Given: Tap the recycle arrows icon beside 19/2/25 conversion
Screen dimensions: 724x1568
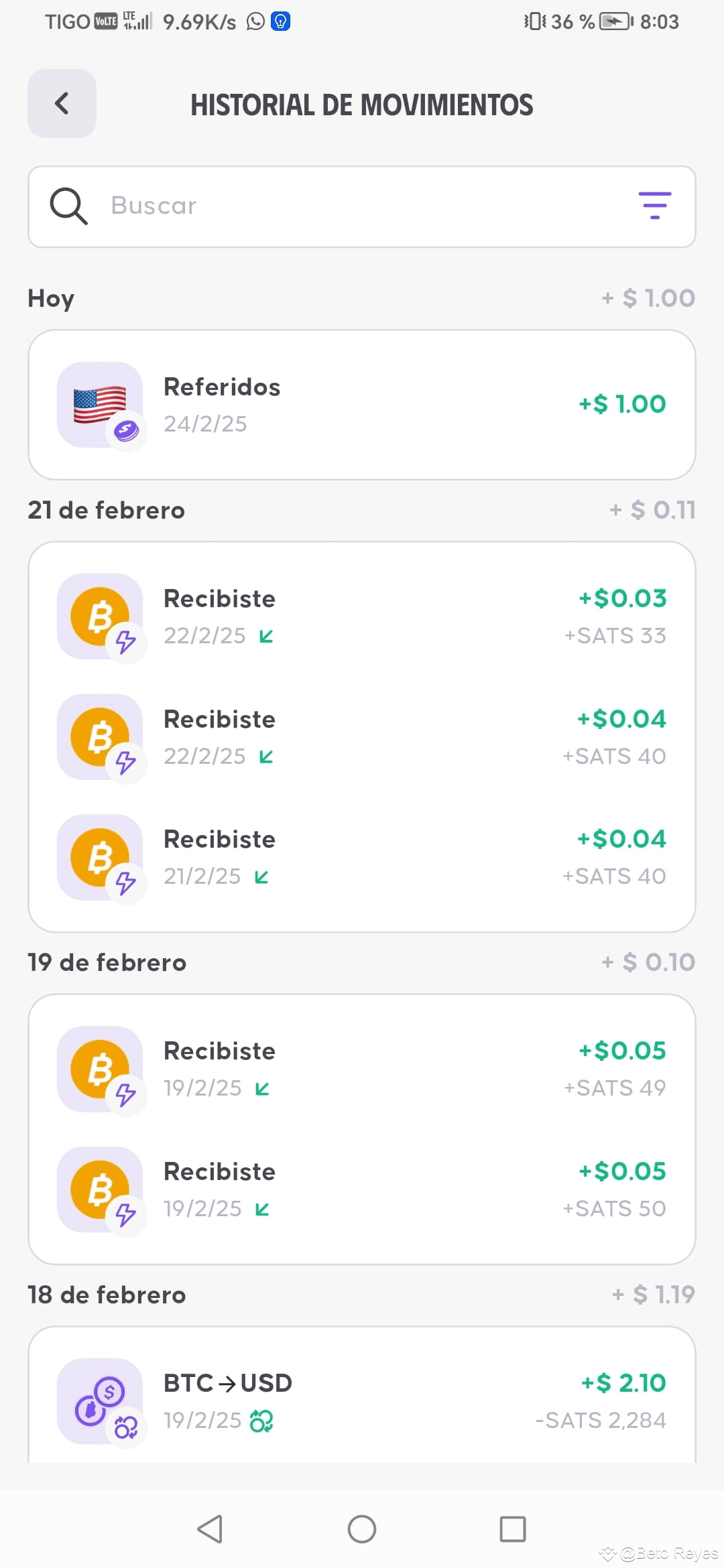Looking at the screenshot, I should click(261, 1420).
